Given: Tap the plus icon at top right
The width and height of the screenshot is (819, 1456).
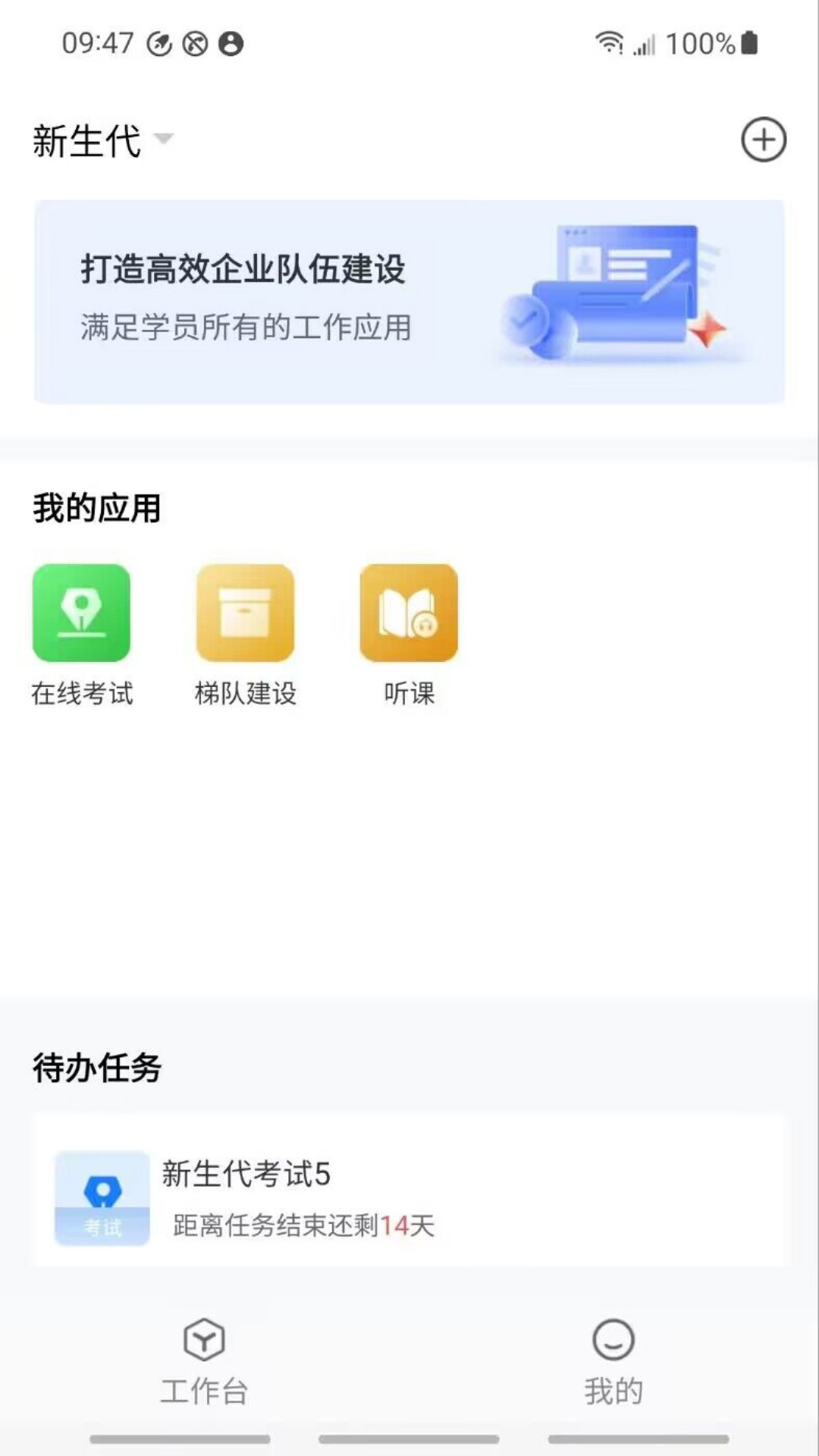Looking at the screenshot, I should click(763, 140).
